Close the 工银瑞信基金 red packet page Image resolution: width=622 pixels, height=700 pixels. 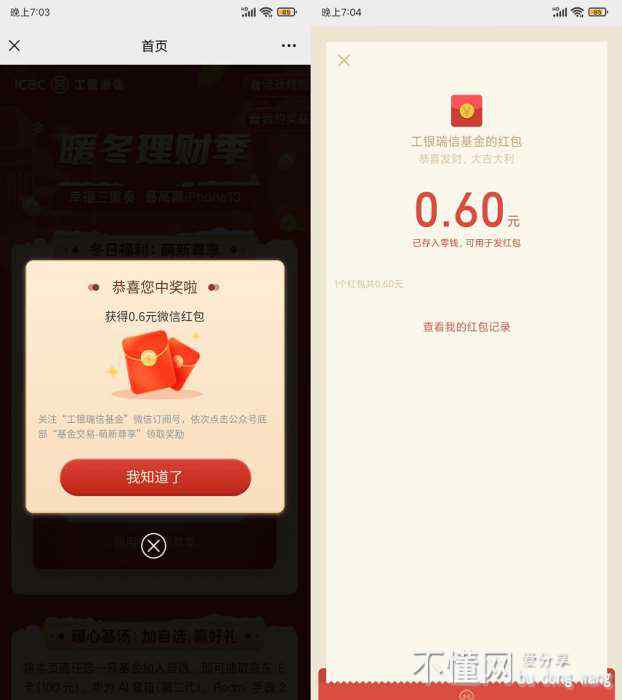pyautogui.click(x=344, y=61)
